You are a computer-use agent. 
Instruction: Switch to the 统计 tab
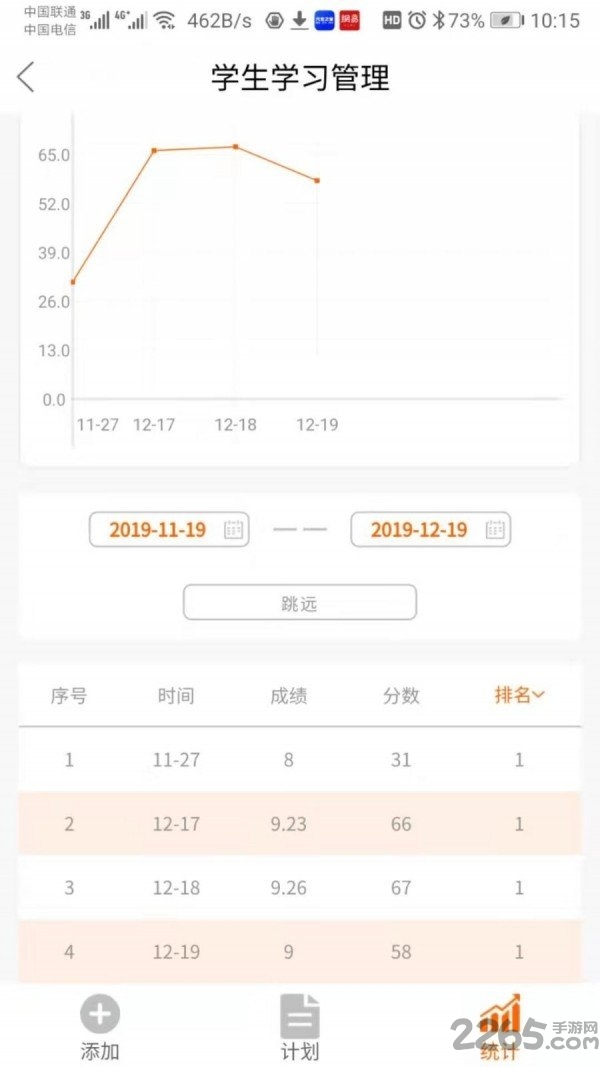(x=499, y=1027)
